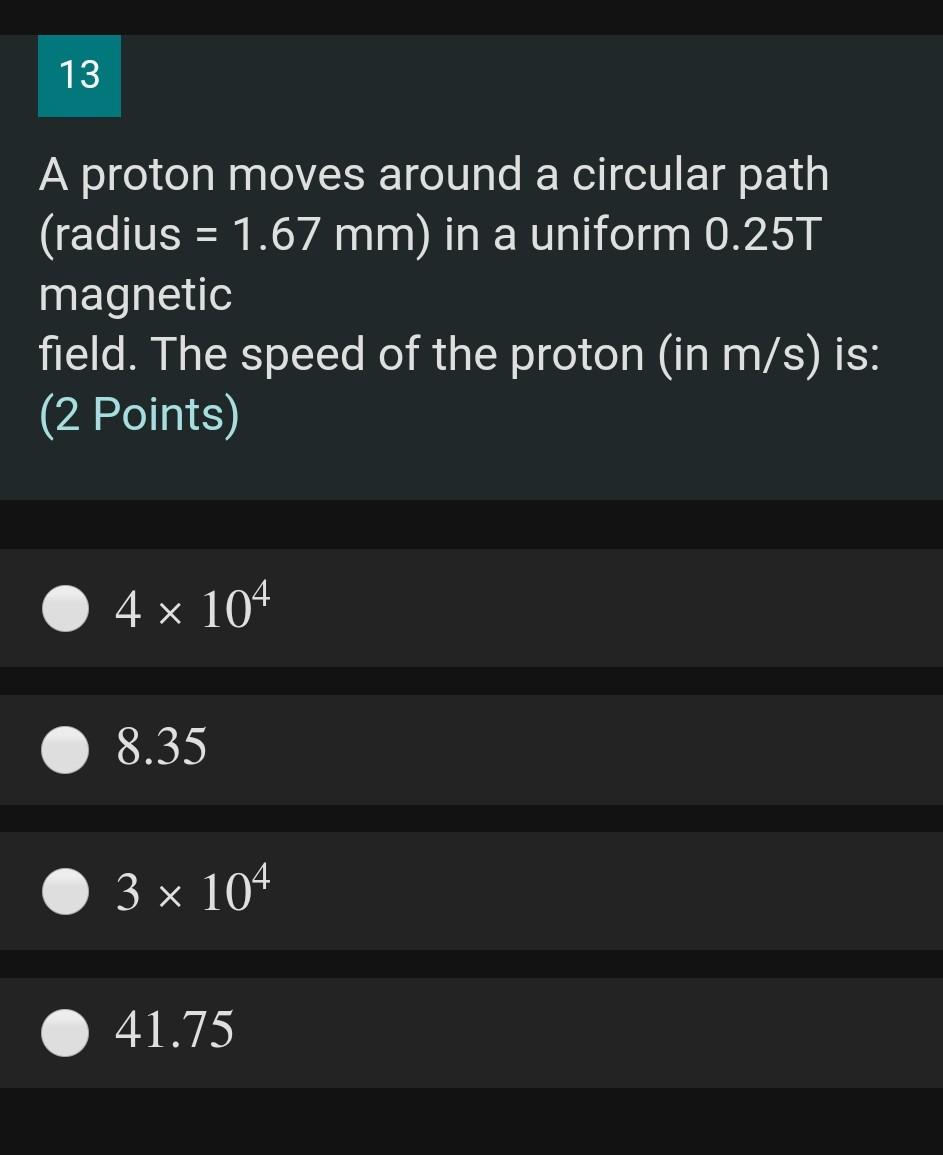Click the 8.35 answer text label
Image resolution: width=943 pixels, height=1155 pixels.
(160, 749)
